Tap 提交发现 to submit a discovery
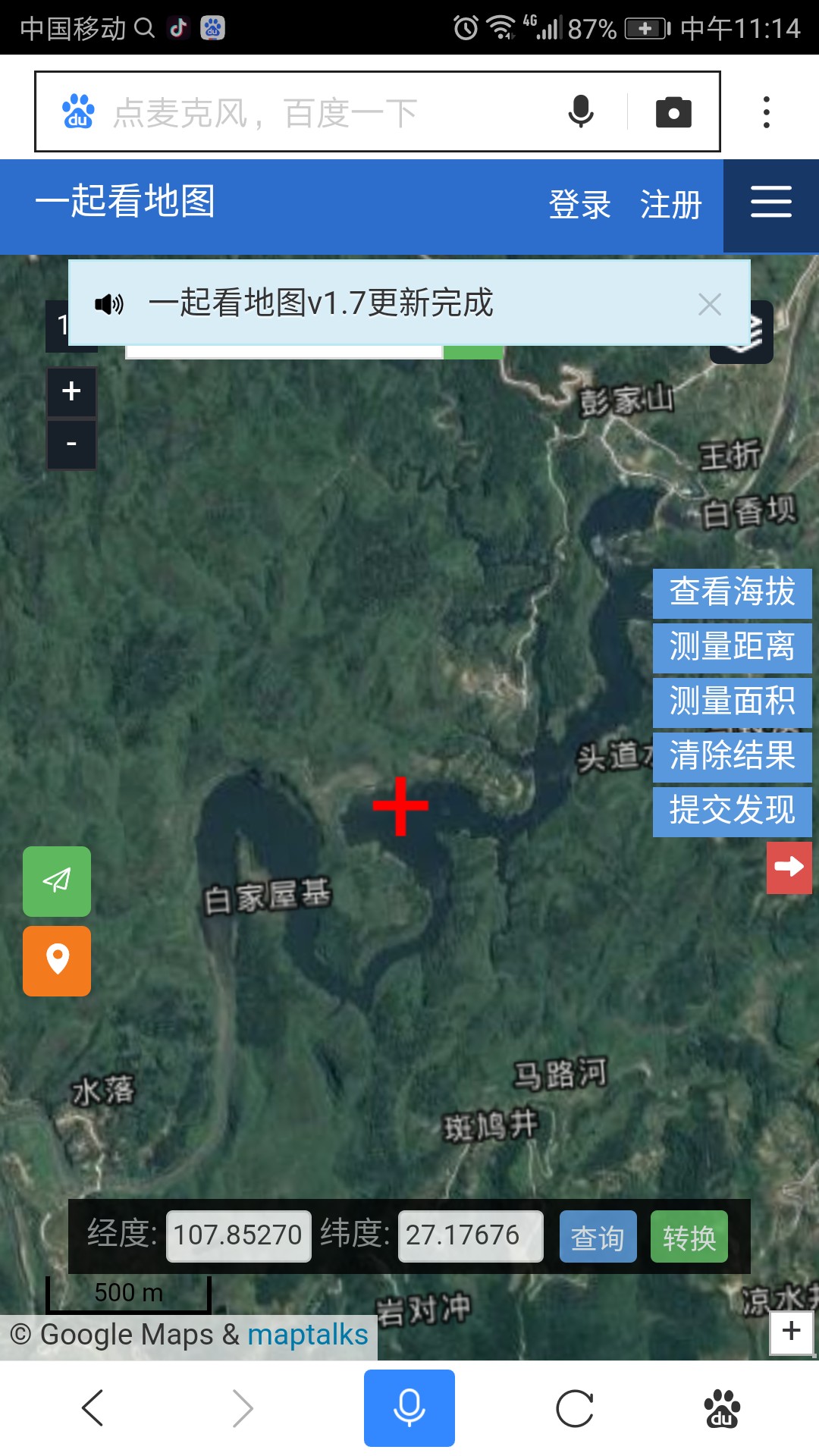819x1456 pixels. 732,811
